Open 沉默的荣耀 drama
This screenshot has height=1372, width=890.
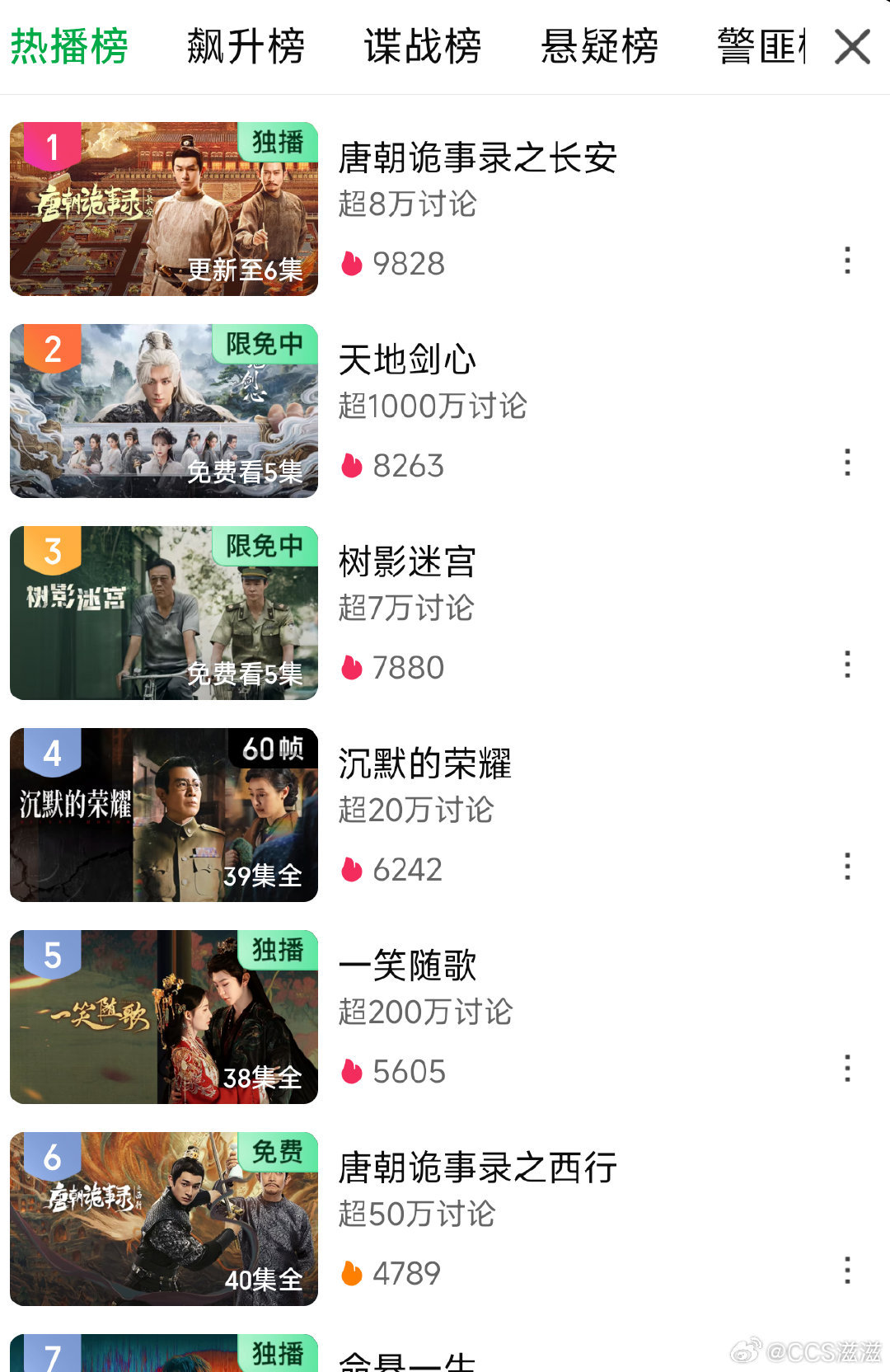(x=424, y=764)
